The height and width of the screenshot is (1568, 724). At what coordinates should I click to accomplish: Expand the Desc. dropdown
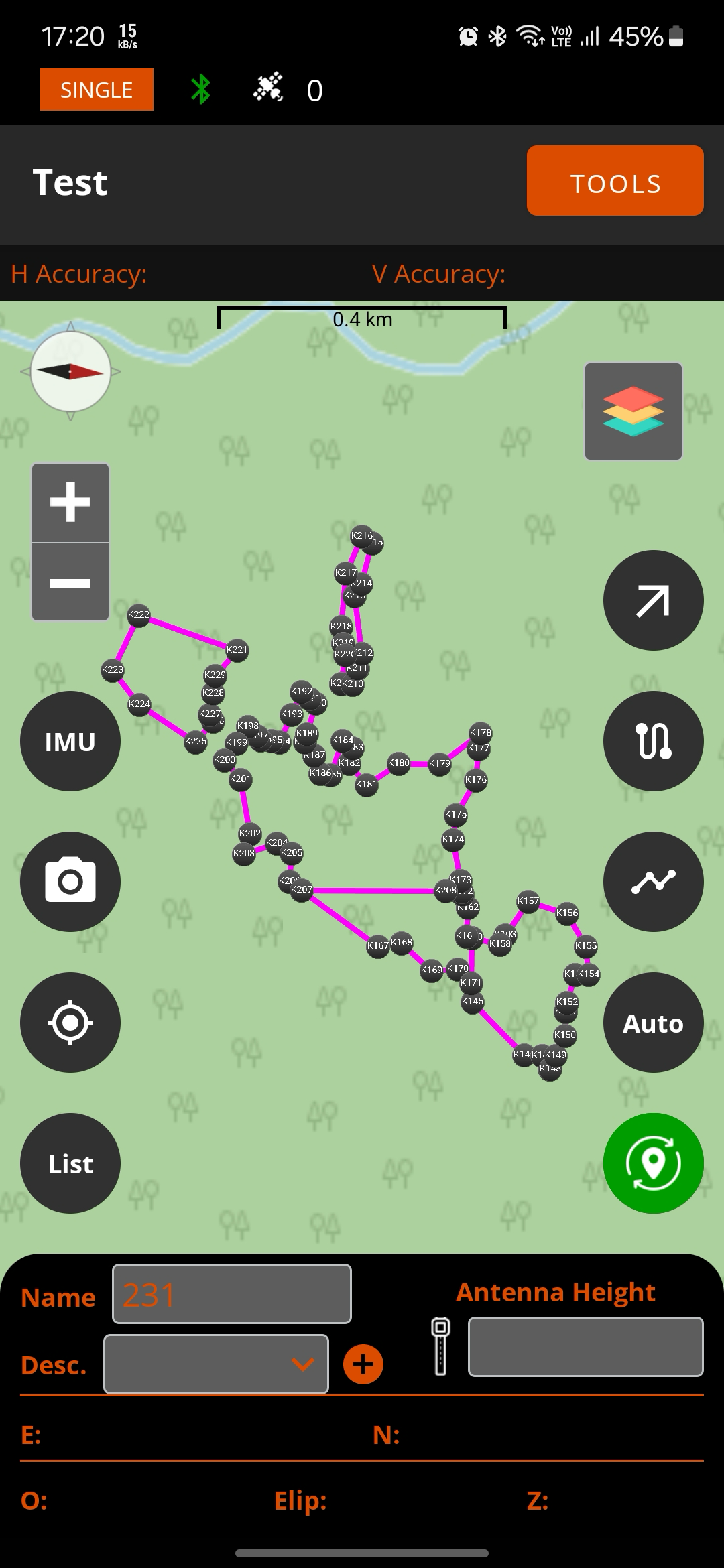[x=216, y=1364]
